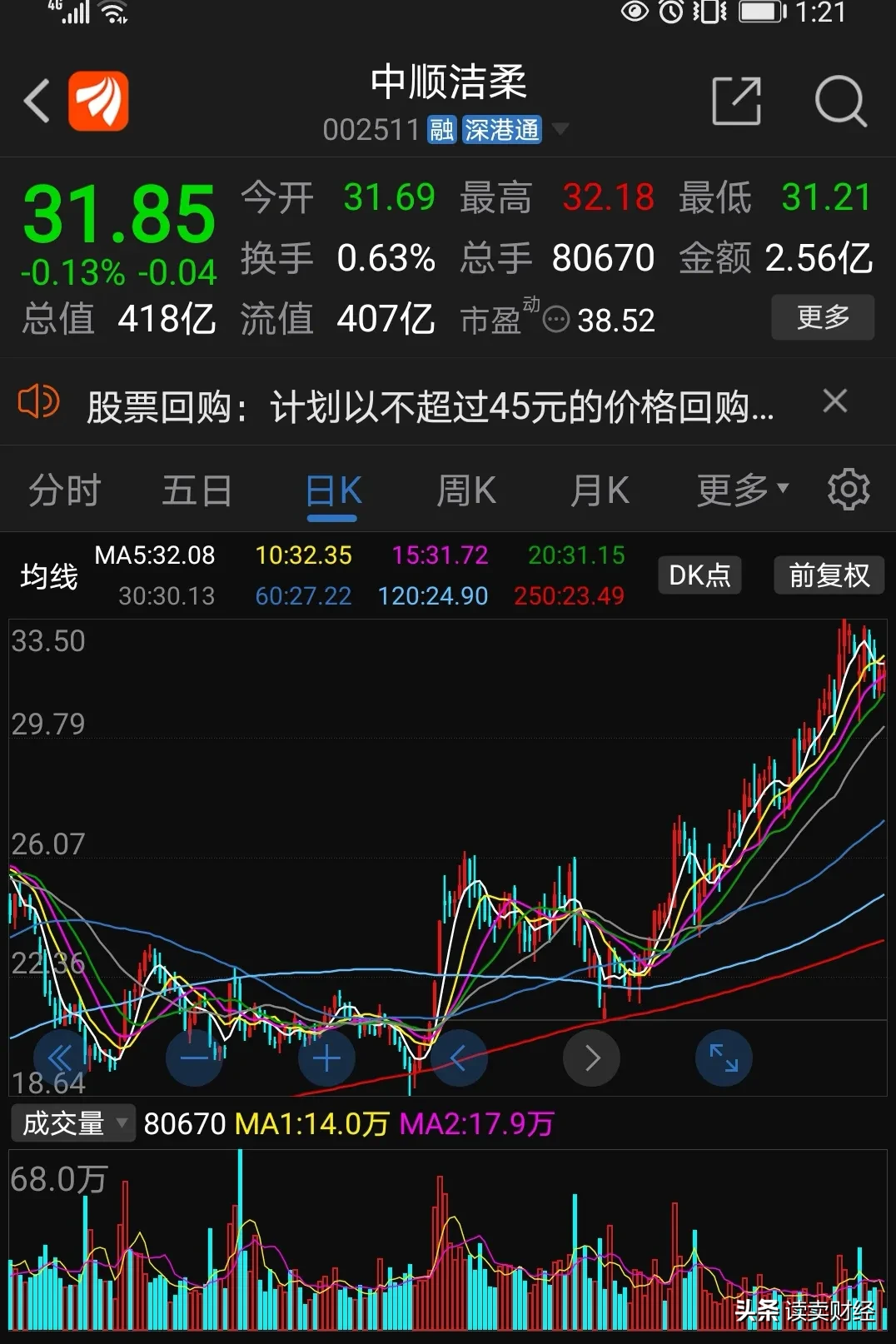The width and height of the screenshot is (896, 1344).
Task: Expand chart to full screen
Action: [724, 1058]
